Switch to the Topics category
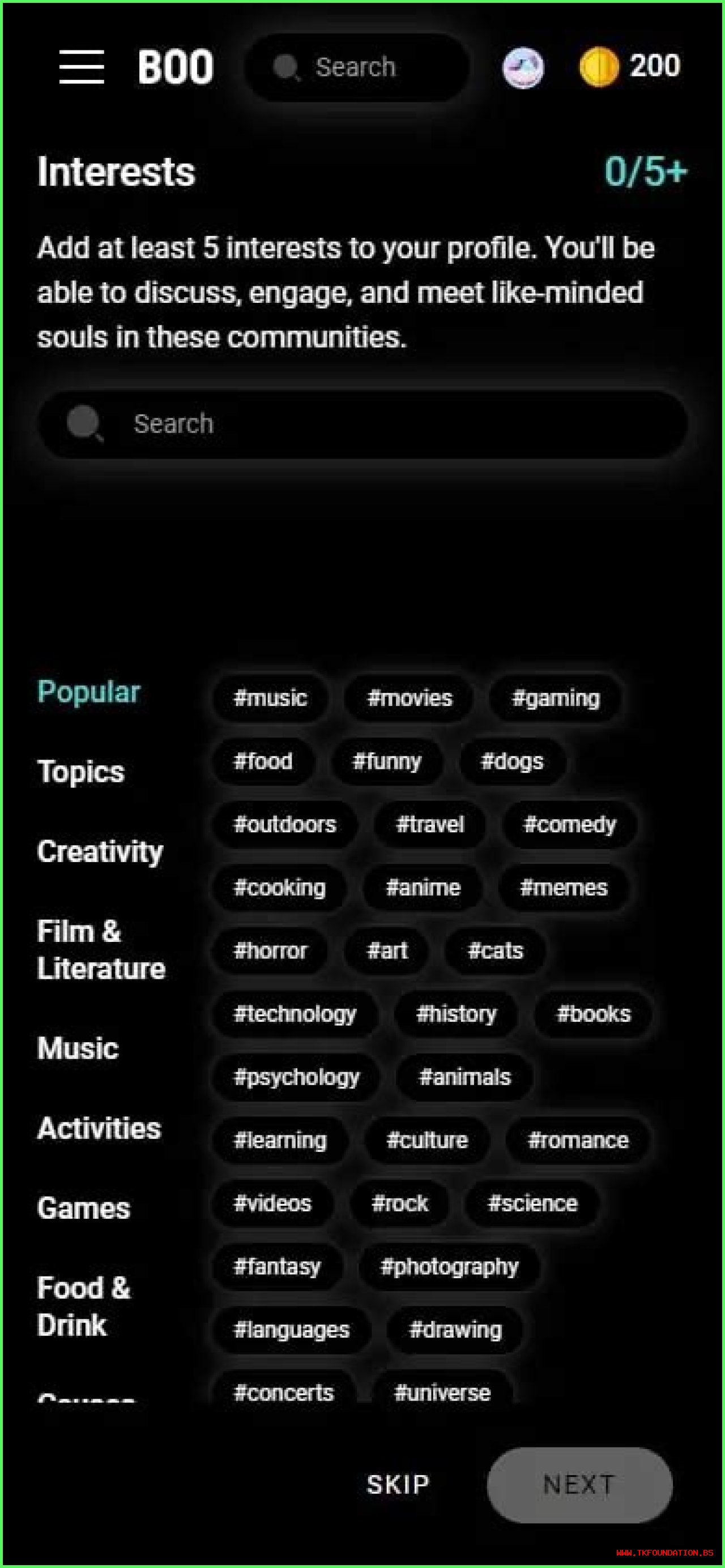Screen dimensions: 725x1568 [81, 772]
